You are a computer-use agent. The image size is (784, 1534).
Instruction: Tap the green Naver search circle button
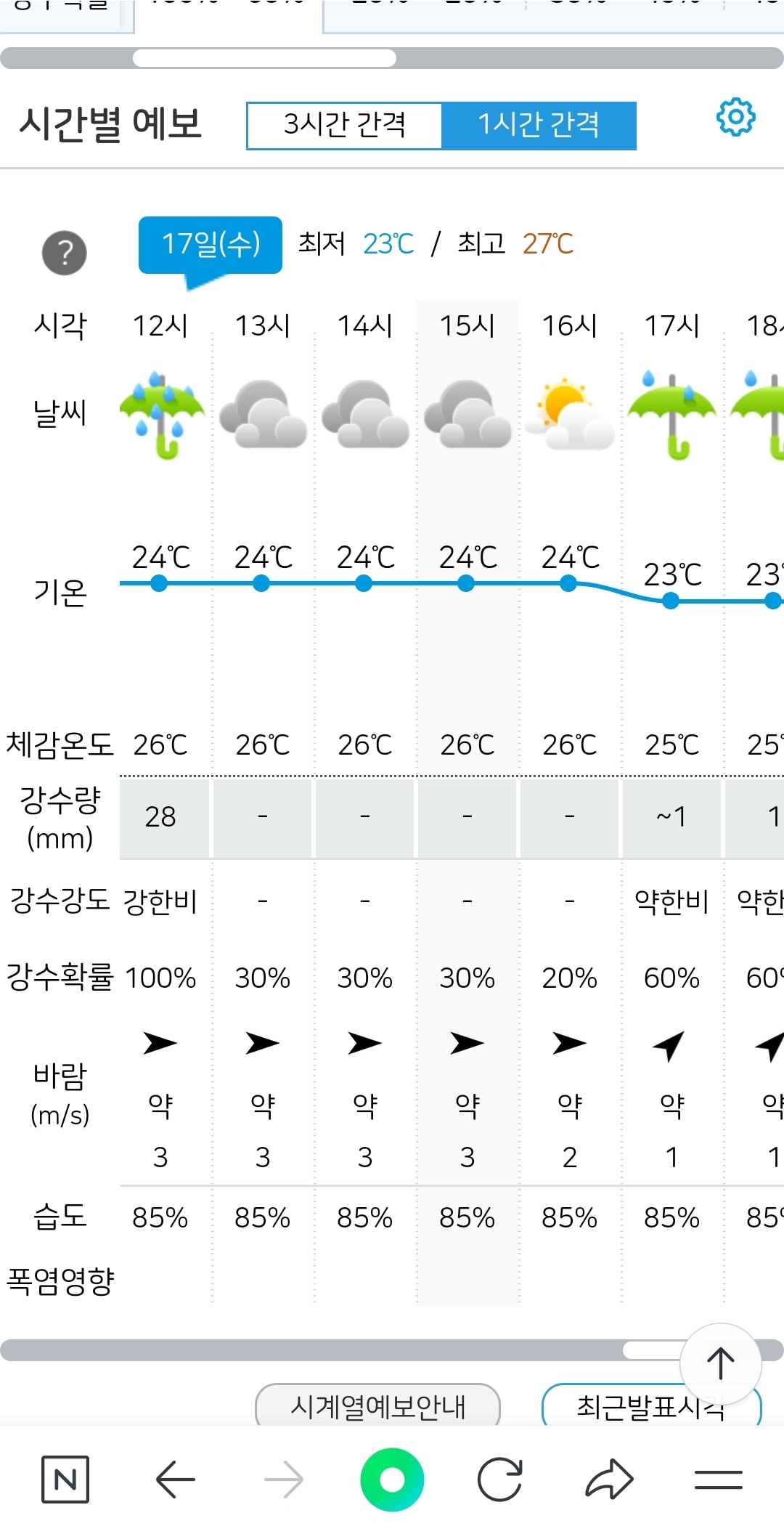coord(392,1479)
